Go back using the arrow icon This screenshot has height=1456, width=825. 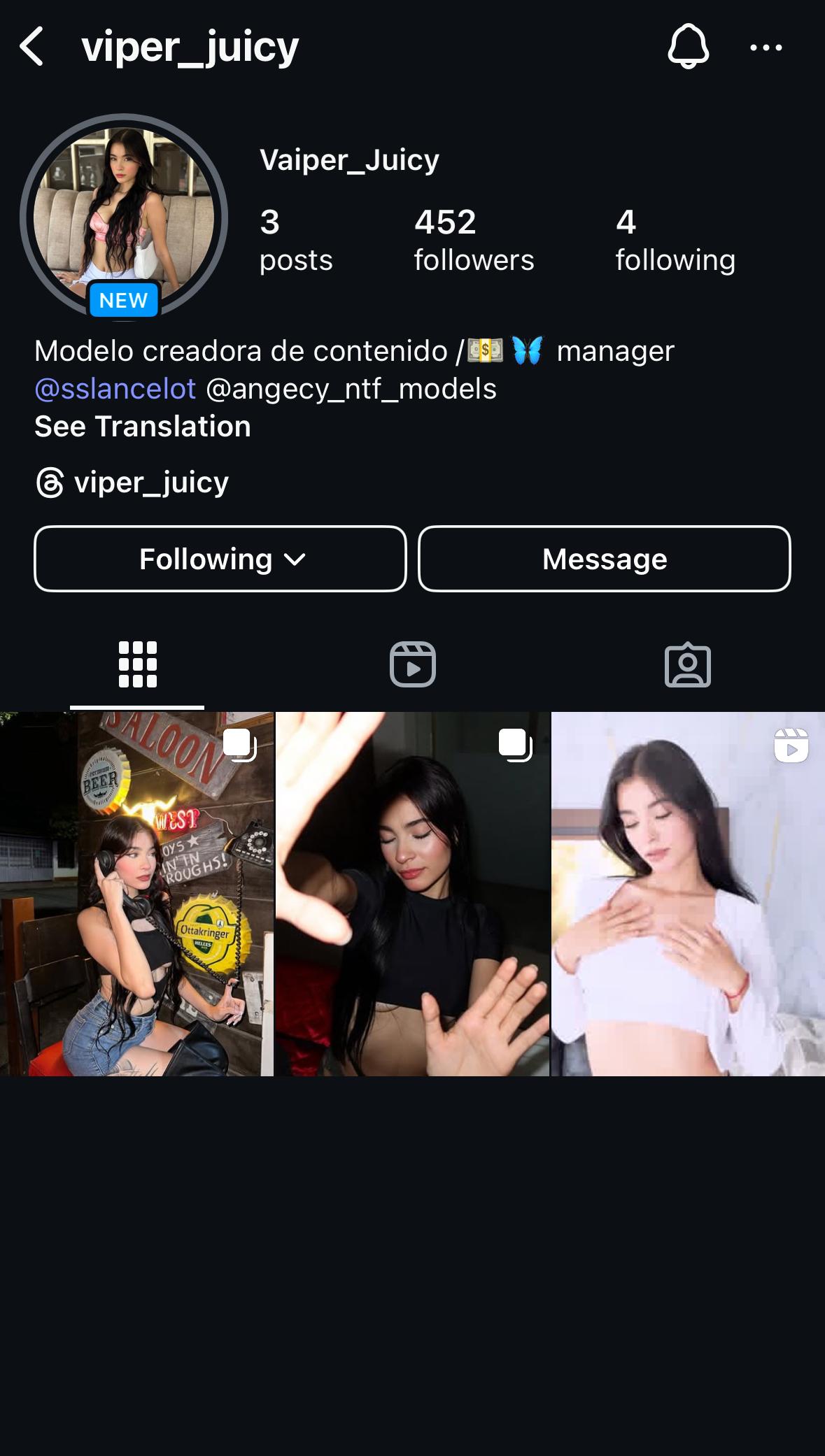click(32, 47)
